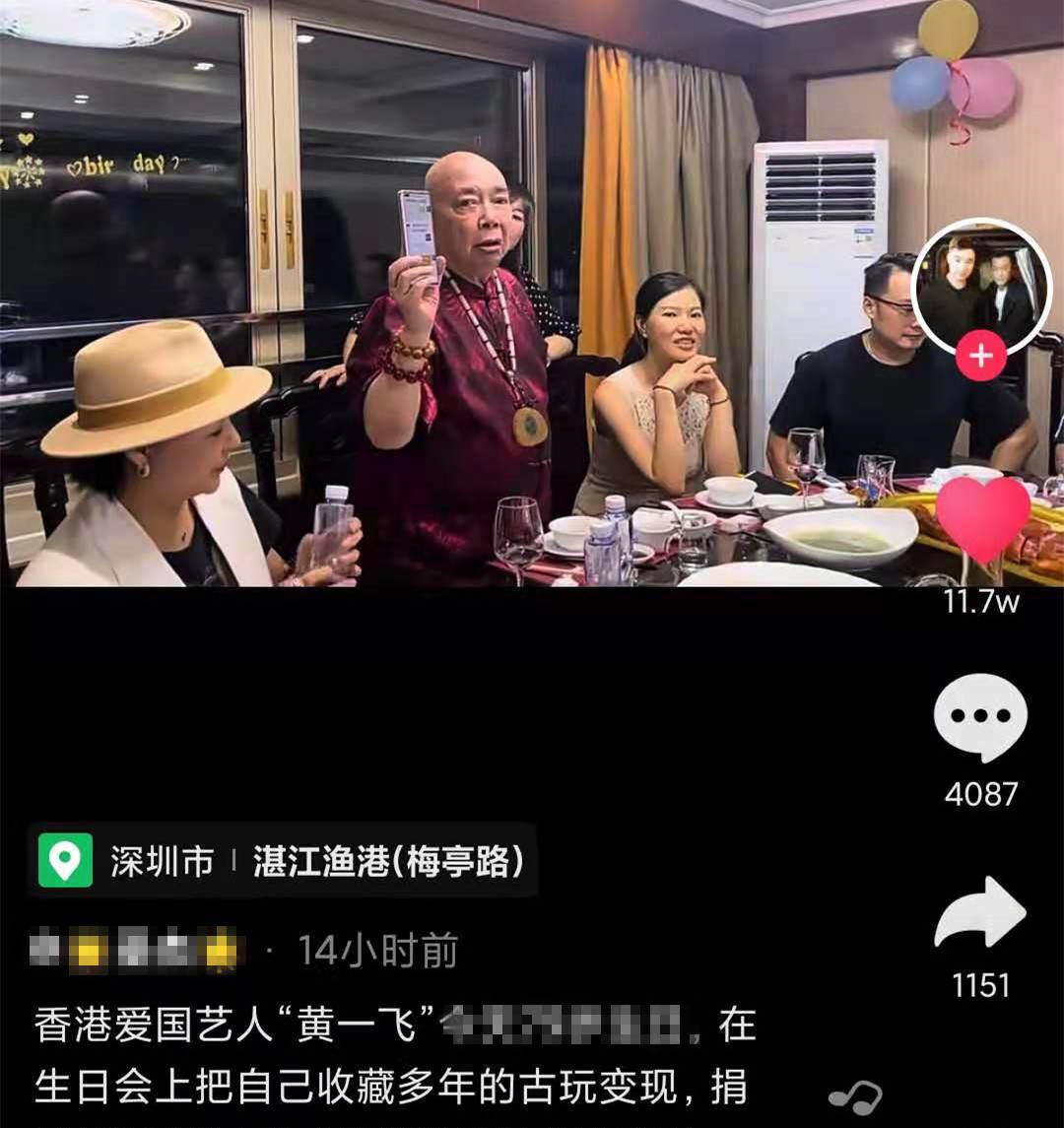Share this video via the arrow icon
This screenshot has height=1128, width=1064.
pos(980,913)
